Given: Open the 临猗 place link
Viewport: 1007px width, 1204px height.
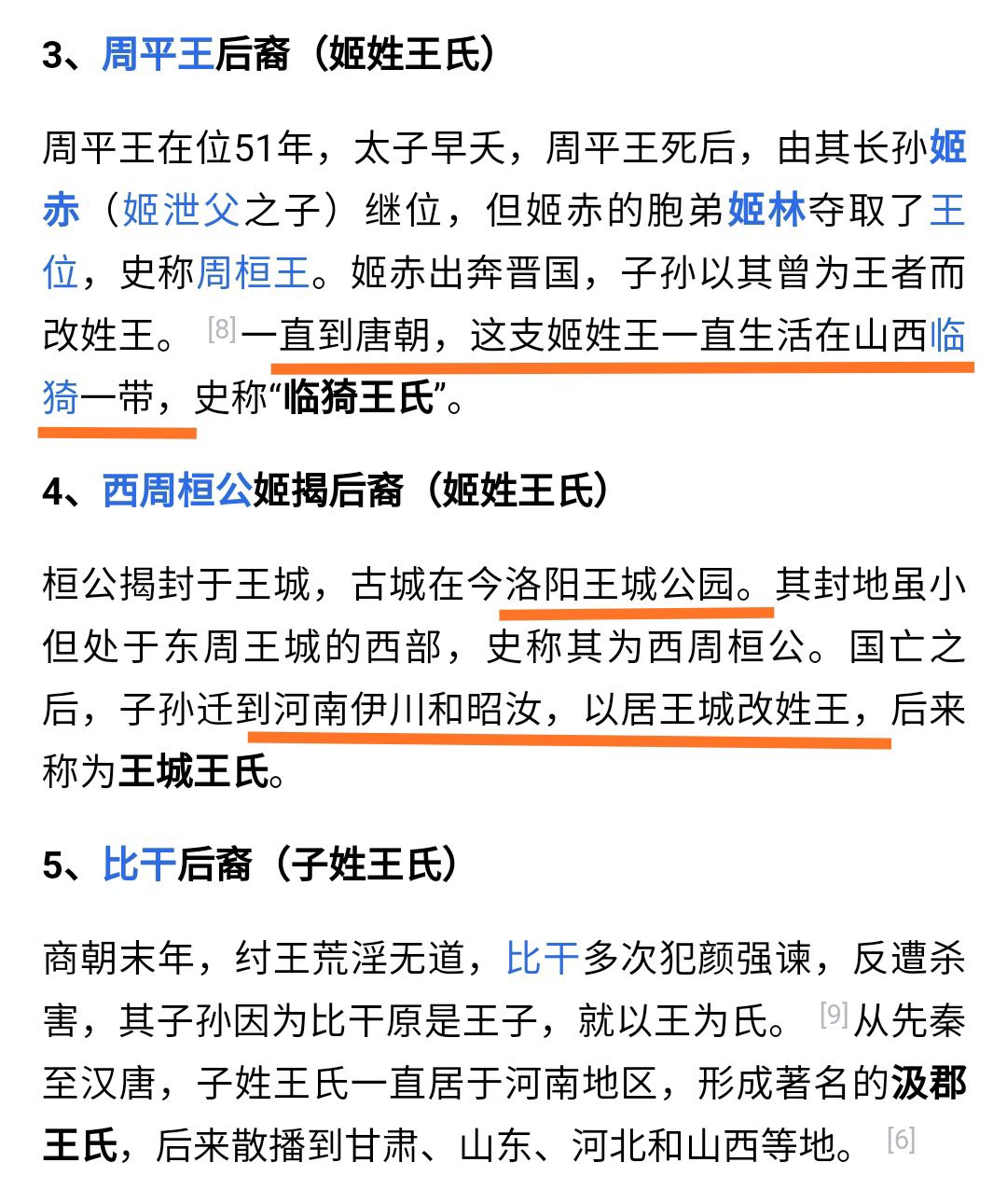Looking at the screenshot, I should point(947,335).
